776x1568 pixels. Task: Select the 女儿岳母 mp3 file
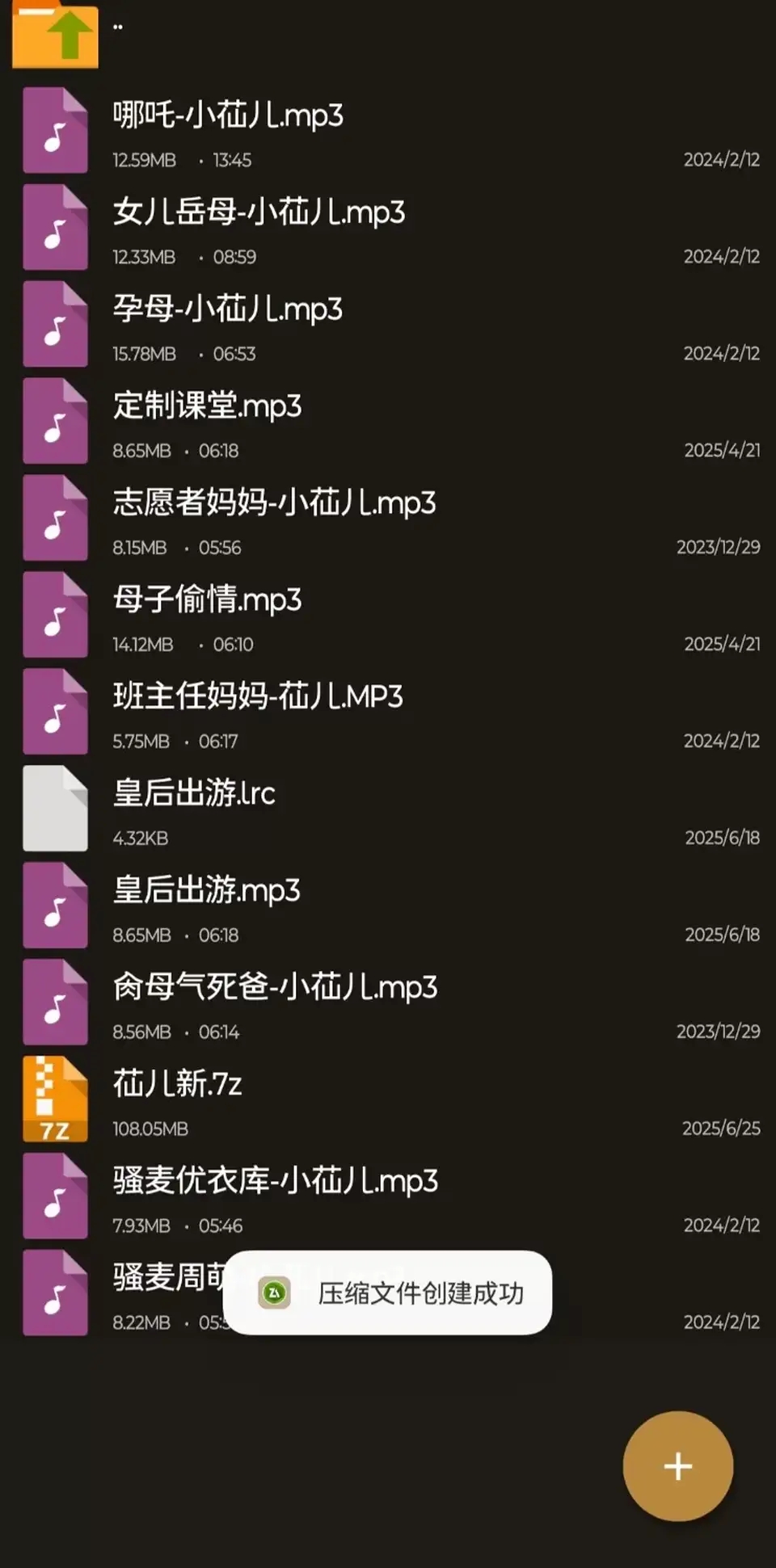(x=259, y=213)
